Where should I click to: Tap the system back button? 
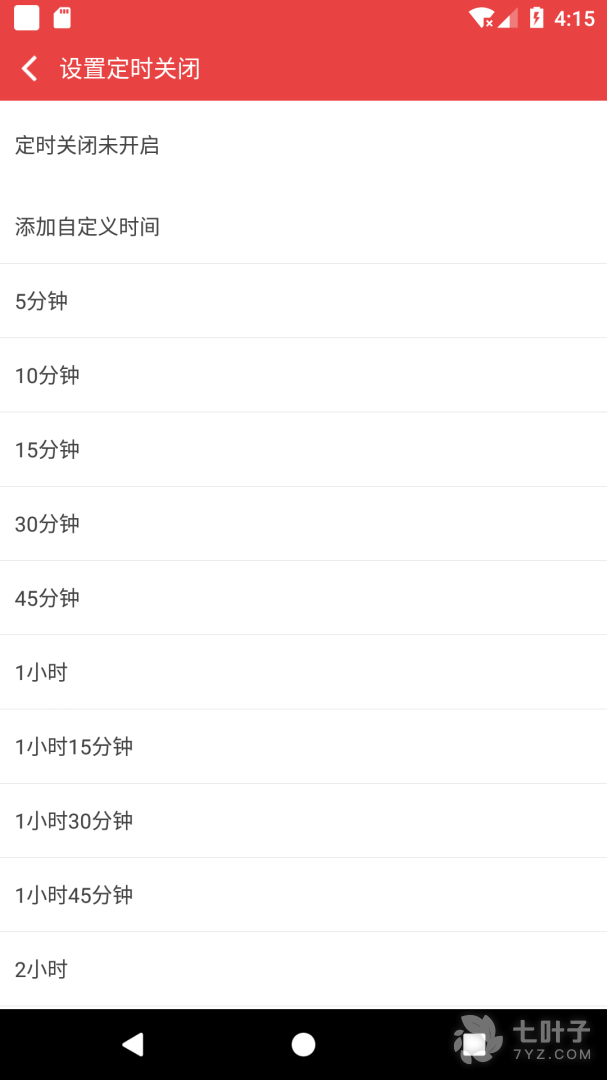[x=132, y=1045]
